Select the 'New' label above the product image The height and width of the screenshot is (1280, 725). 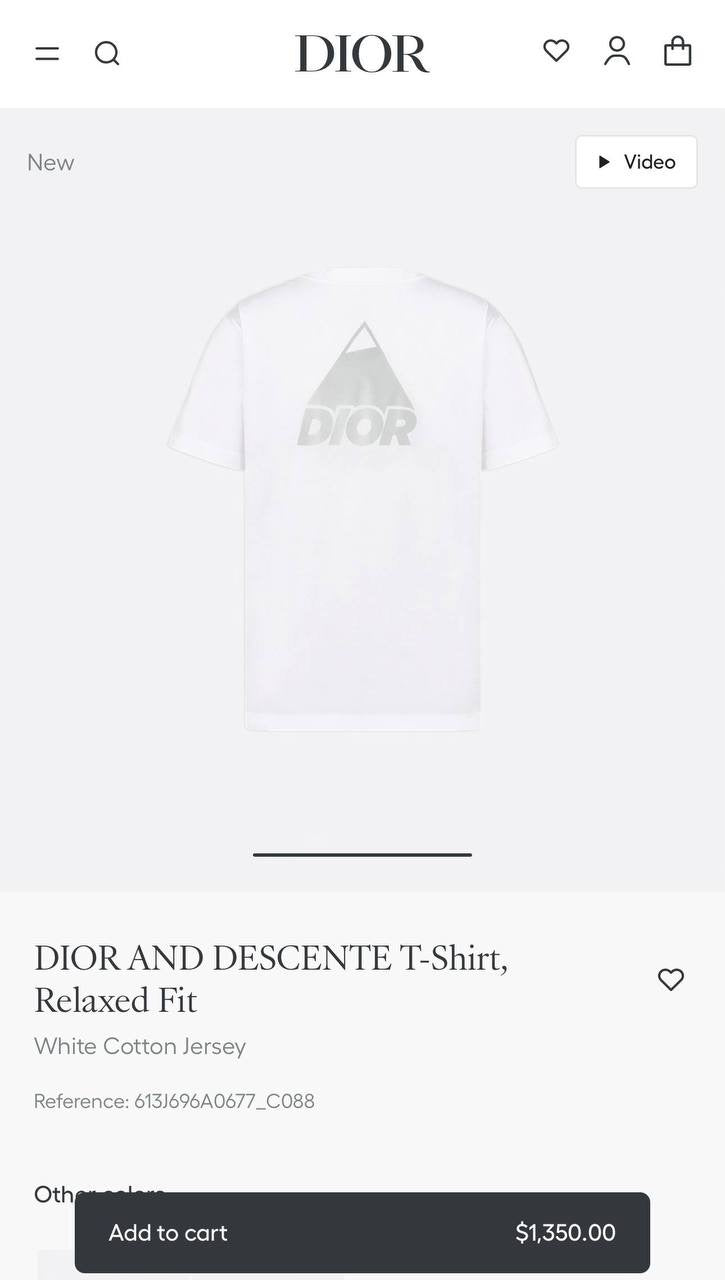[x=50, y=161]
